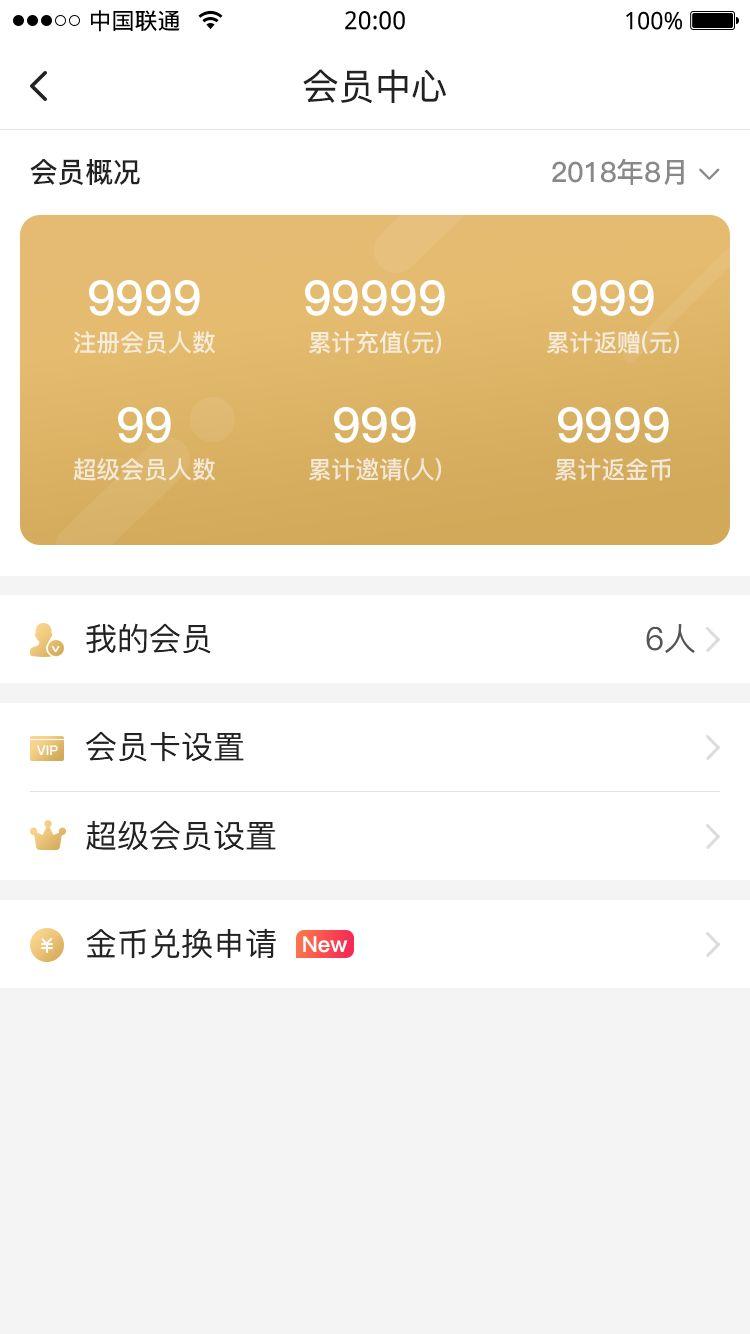Open 超级会员设置
The image size is (750, 1334).
[375, 836]
